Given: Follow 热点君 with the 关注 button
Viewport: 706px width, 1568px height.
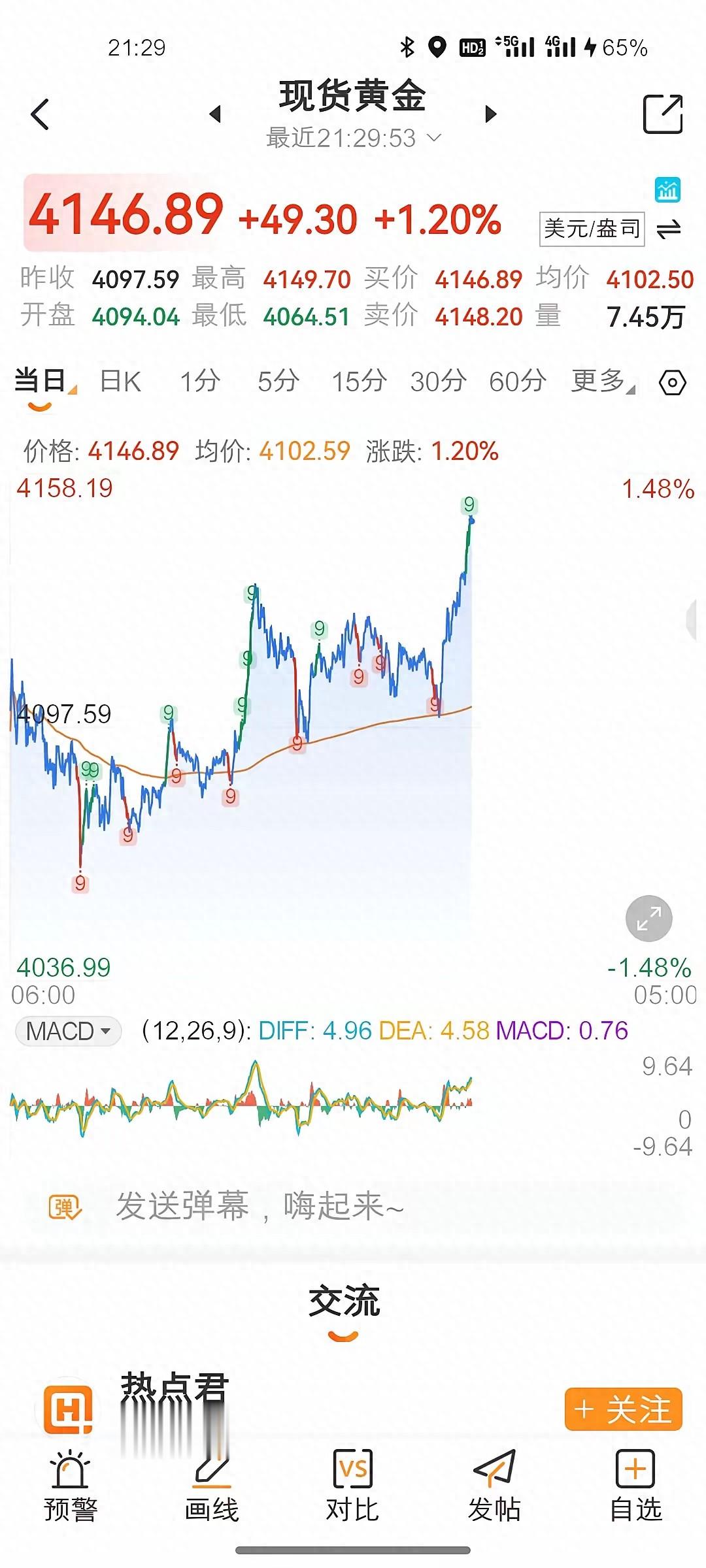Looking at the screenshot, I should pyautogui.click(x=623, y=1409).
